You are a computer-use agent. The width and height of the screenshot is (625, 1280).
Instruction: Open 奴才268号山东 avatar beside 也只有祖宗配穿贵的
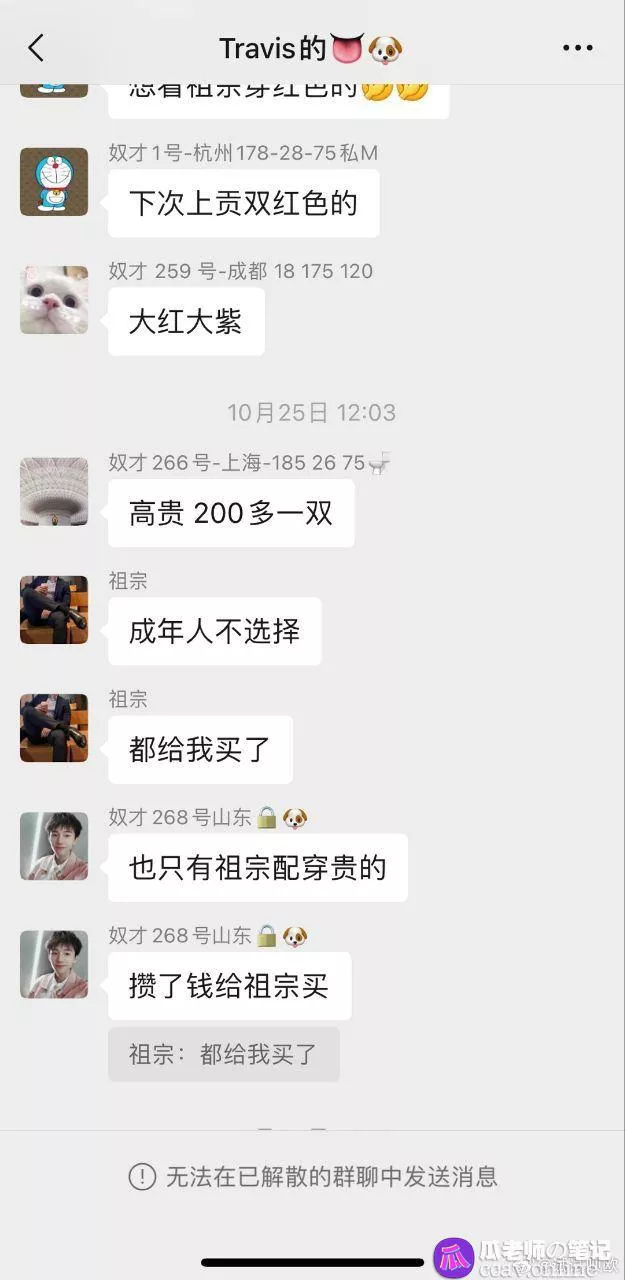[54, 846]
